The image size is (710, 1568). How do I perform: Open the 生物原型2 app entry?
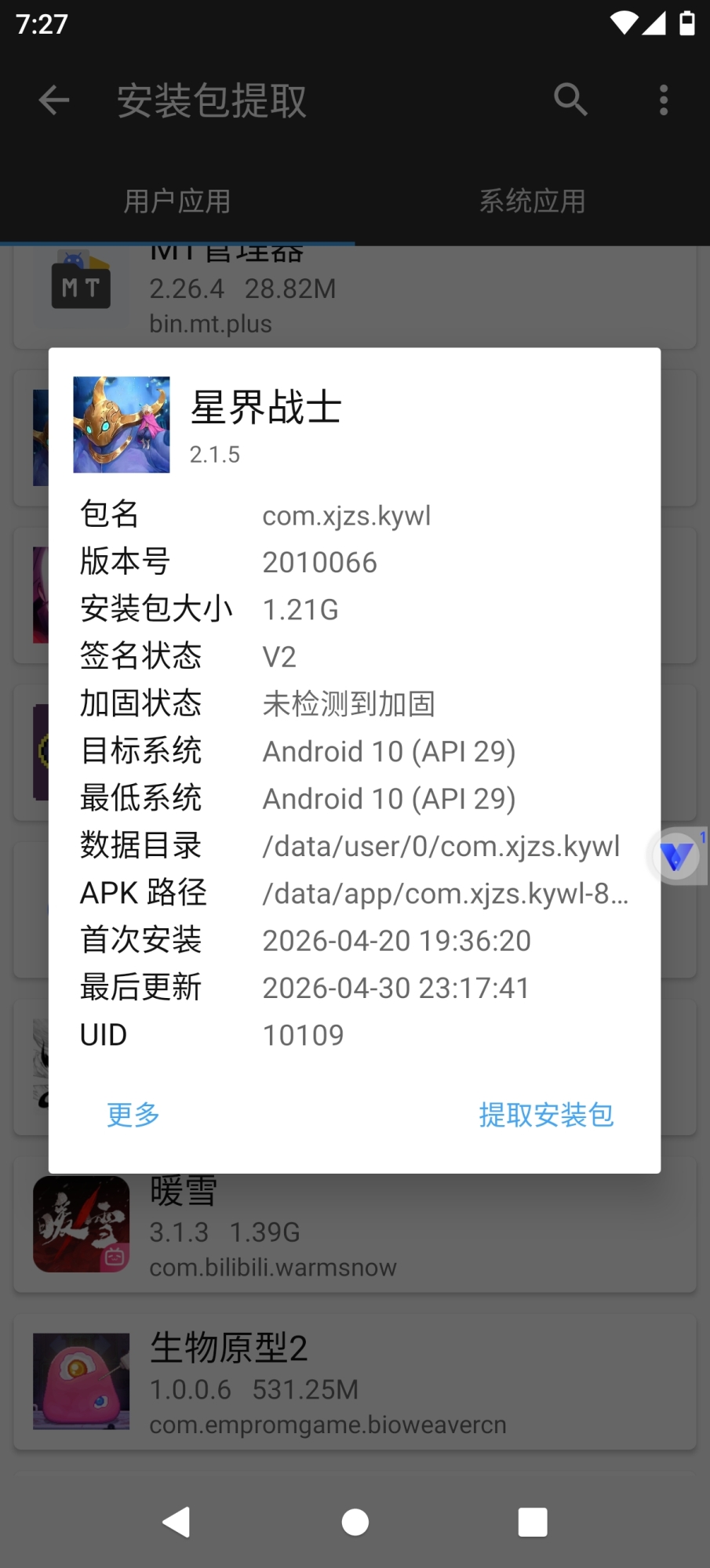pyautogui.click(x=355, y=1381)
